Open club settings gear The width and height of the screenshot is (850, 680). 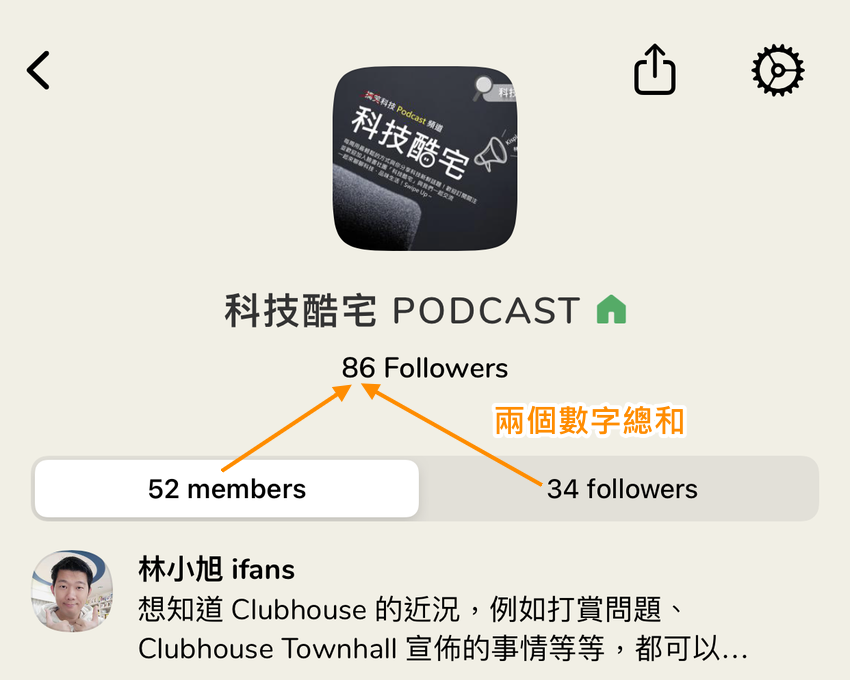click(777, 71)
